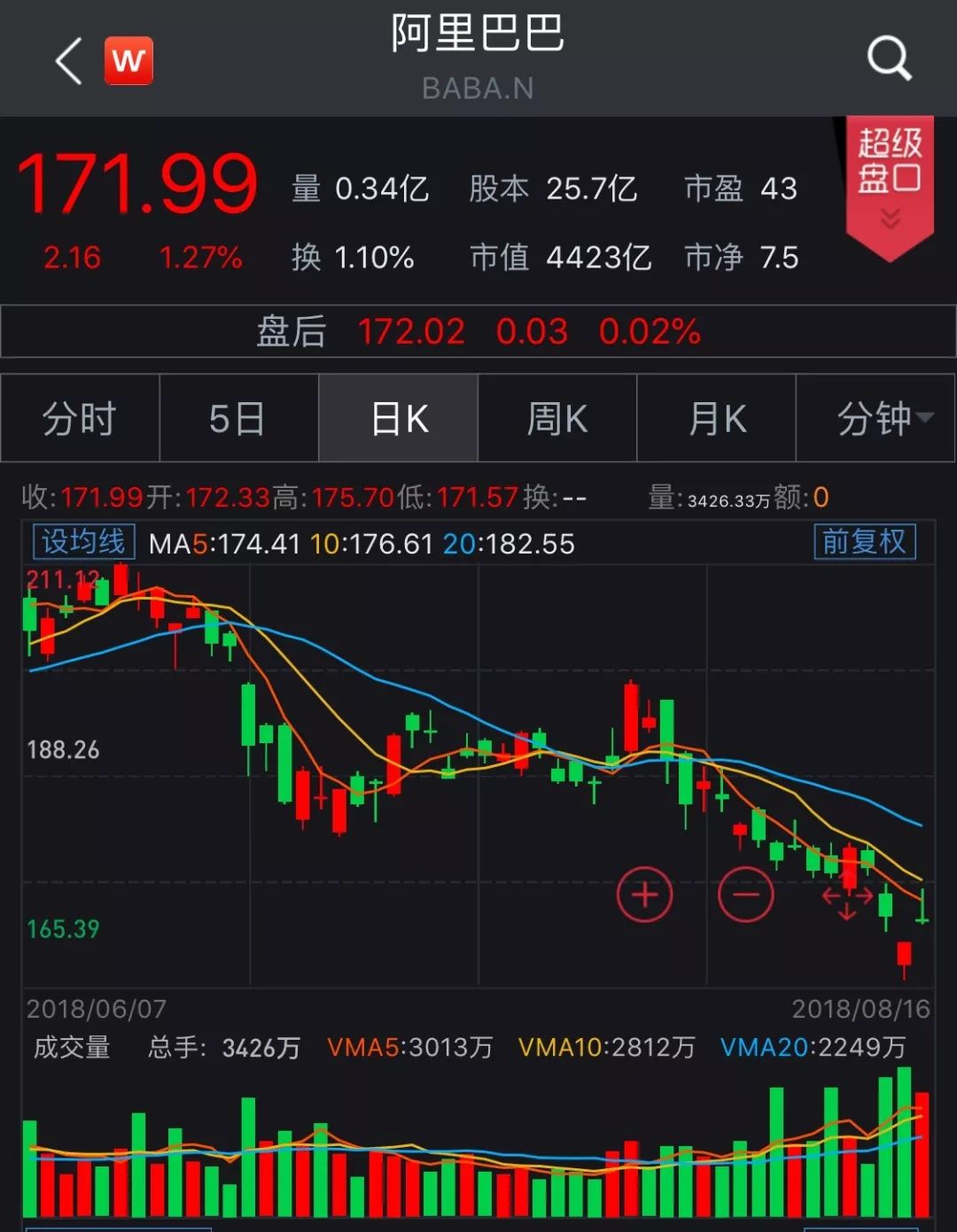The height and width of the screenshot is (1232, 957).
Task: Open the 分钟 interval dropdown
Action: (x=875, y=418)
